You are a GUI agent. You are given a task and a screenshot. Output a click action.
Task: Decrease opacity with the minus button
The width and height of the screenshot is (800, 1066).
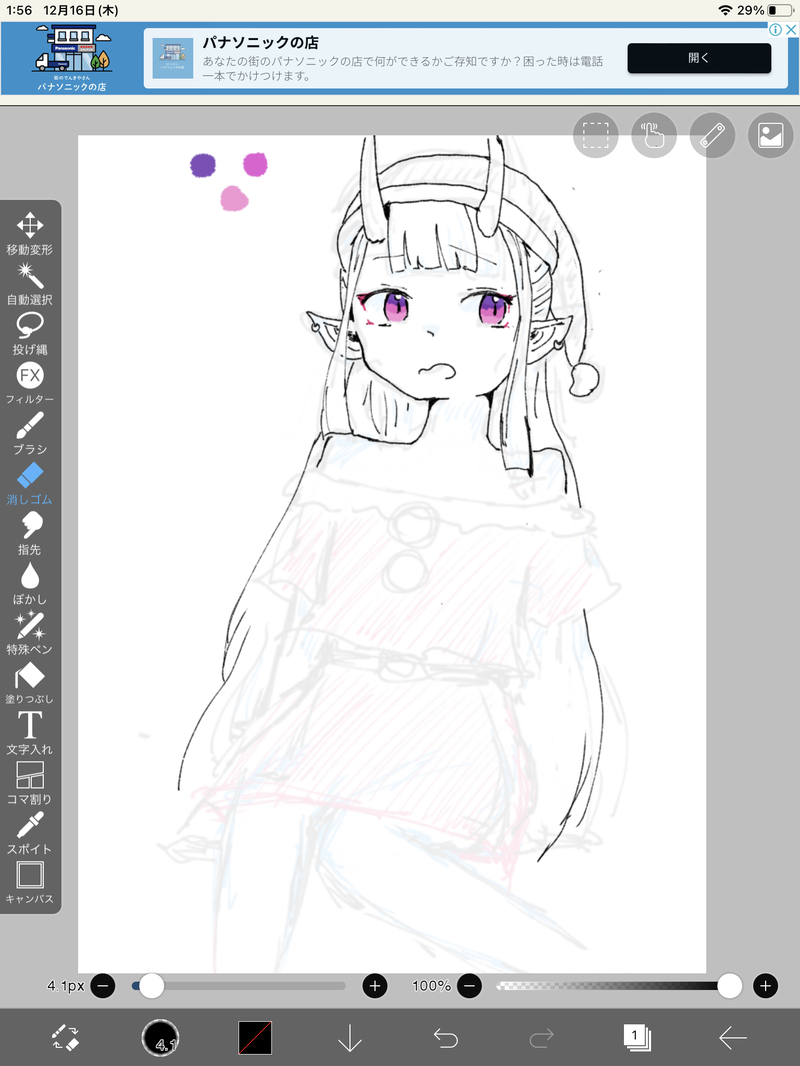[472, 986]
